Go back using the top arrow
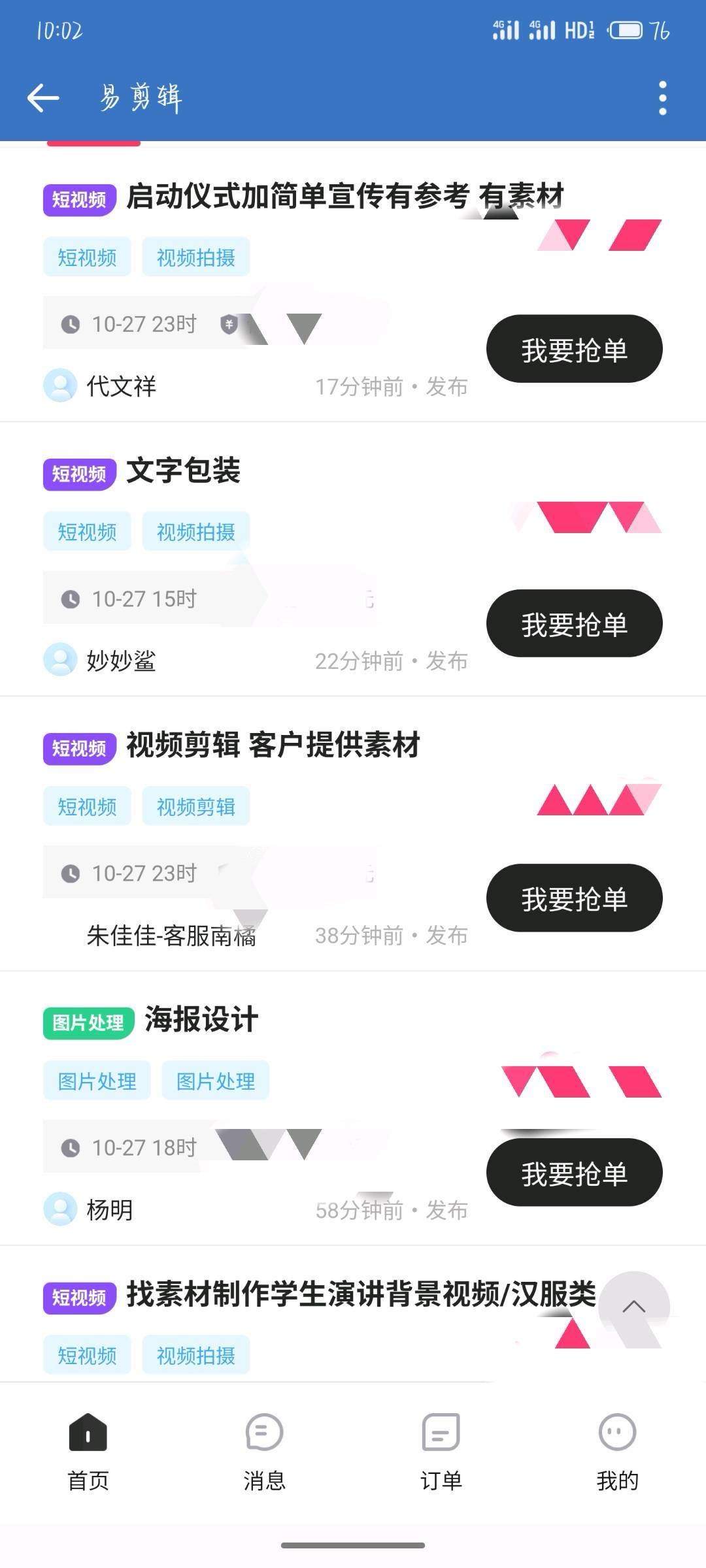The image size is (706, 1568). (x=43, y=98)
